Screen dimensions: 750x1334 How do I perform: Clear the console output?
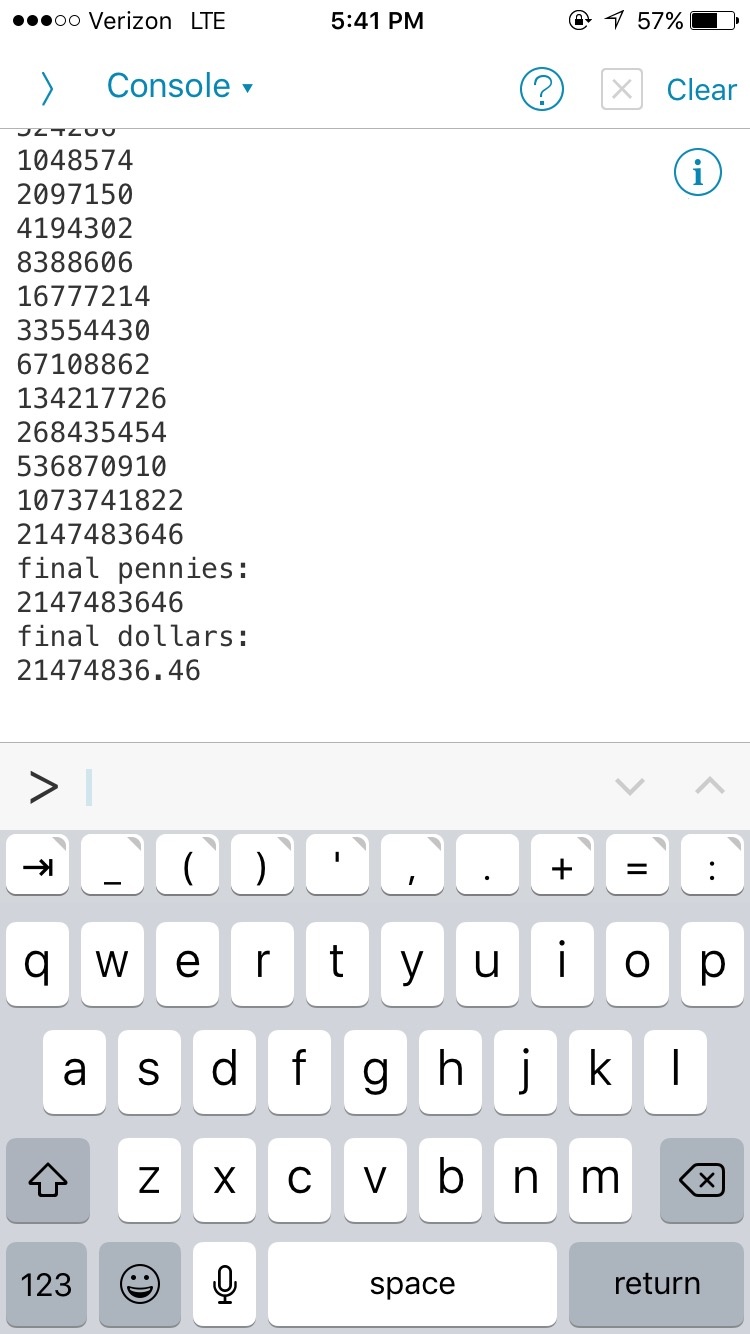click(x=701, y=90)
